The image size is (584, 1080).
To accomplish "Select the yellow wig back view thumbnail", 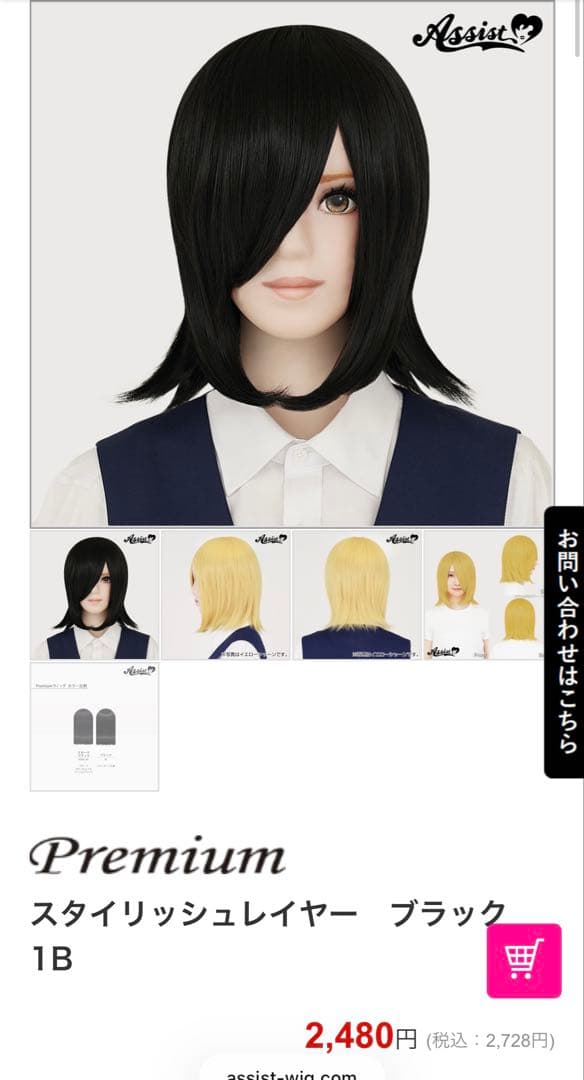I will [357, 595].
